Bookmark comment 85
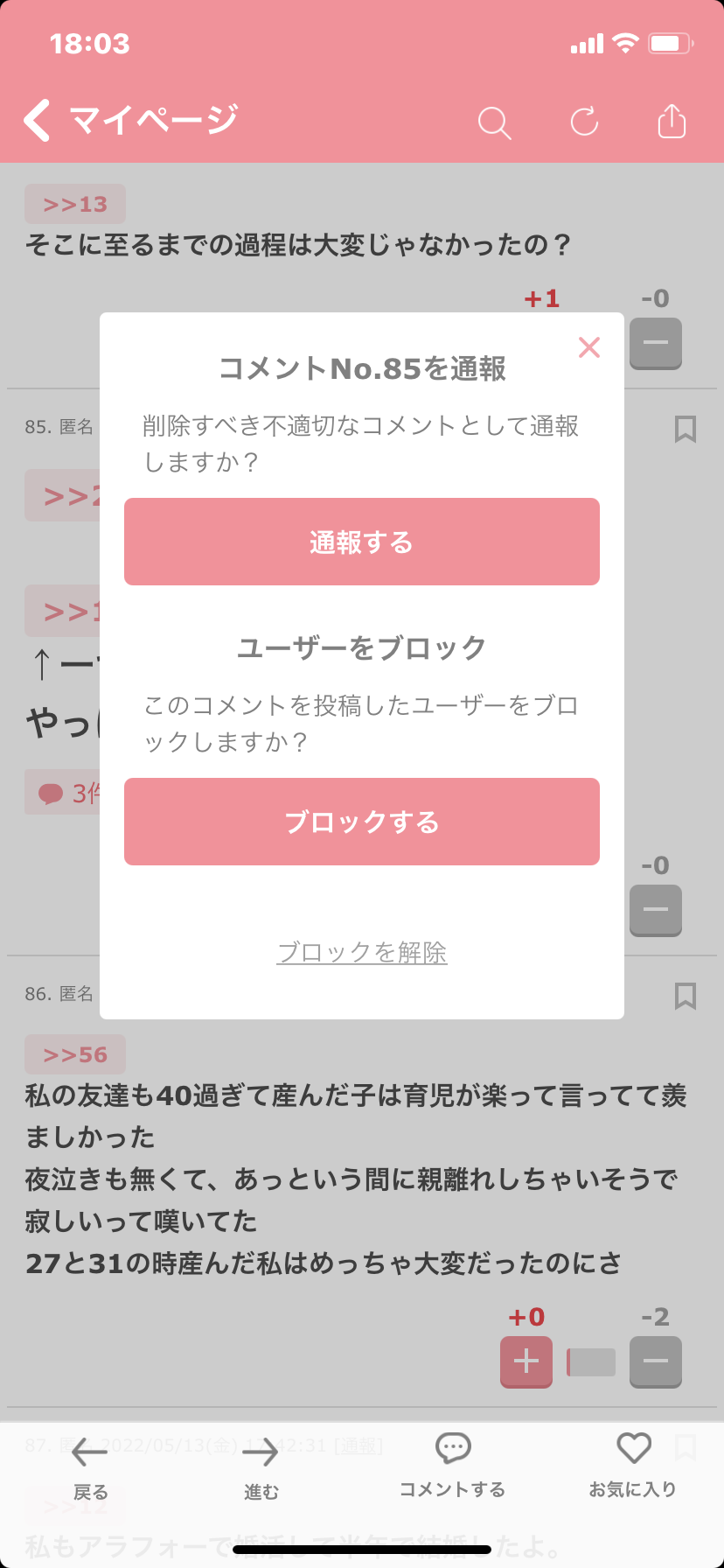The width and height of the screenshot is (724, 1568). (x=686, y=429)
